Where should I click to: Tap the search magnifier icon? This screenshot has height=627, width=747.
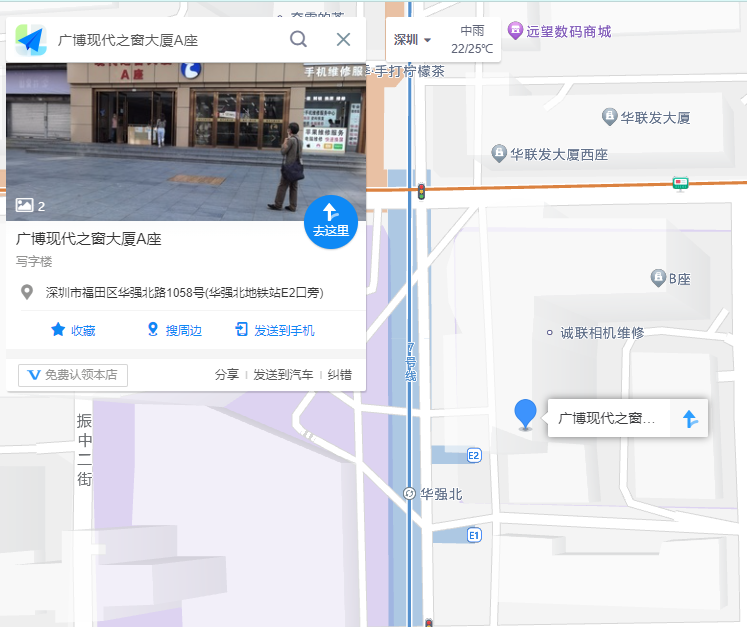click(x=298, y=40)
